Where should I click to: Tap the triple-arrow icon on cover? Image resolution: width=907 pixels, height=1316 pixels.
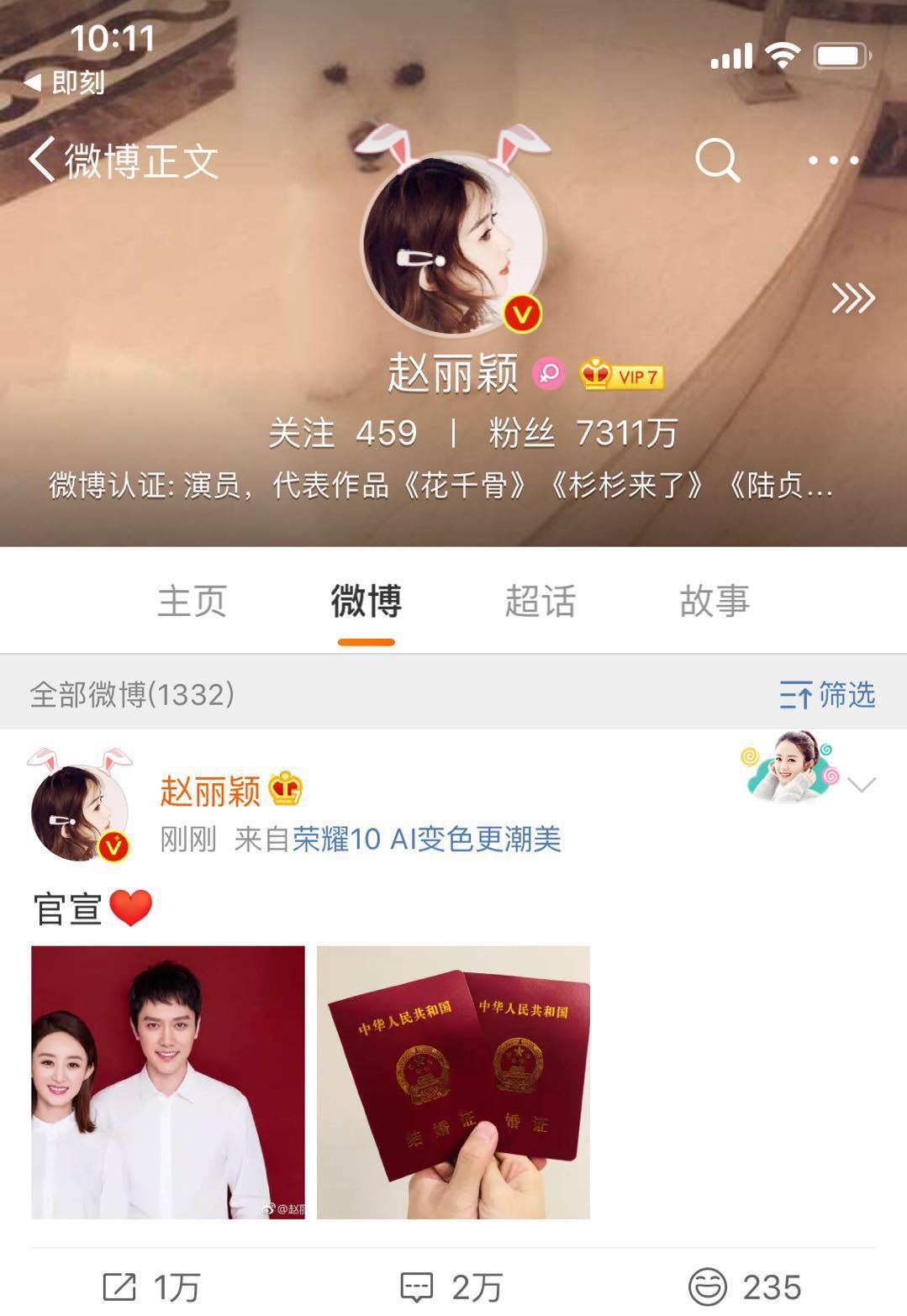tap(852, 298)
